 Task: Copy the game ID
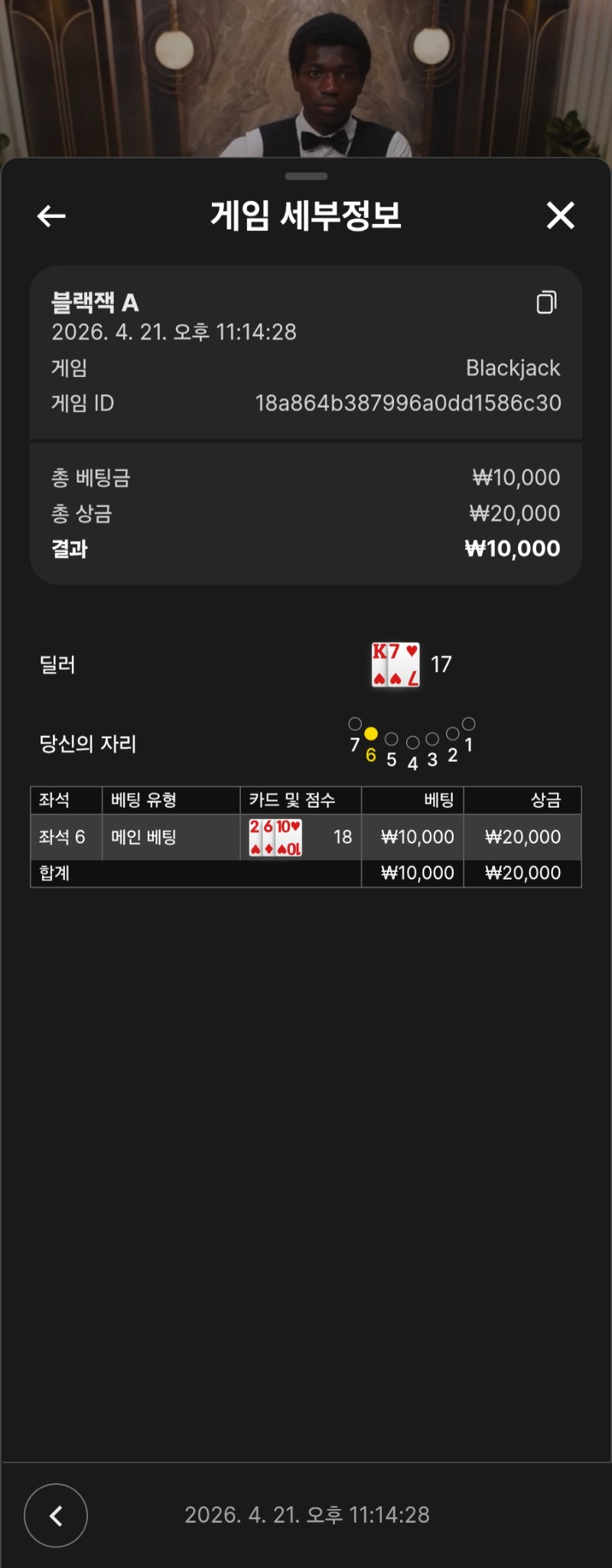point(546,303)
